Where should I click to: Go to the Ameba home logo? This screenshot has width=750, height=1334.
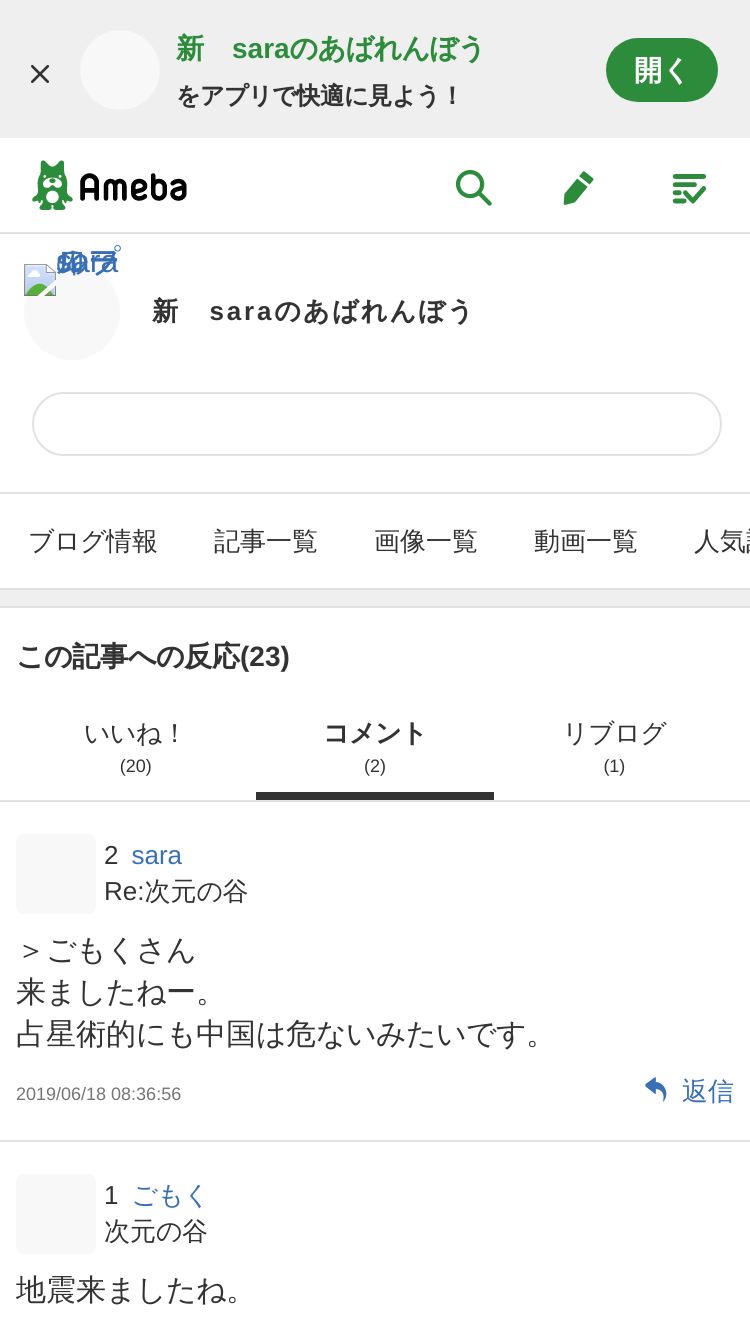[110, 186]
